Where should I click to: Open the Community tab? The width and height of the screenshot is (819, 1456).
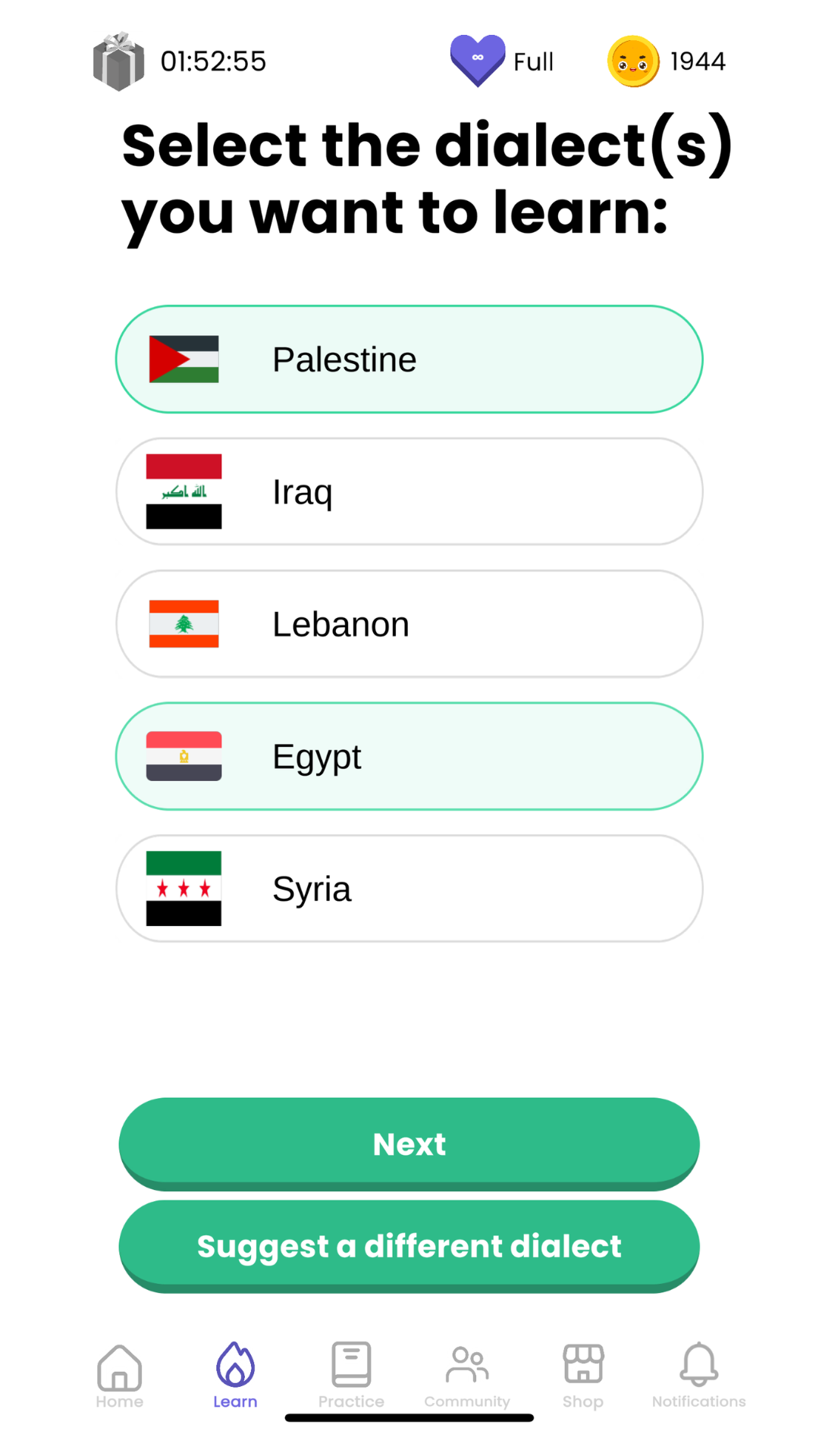tap(467, 1376)
